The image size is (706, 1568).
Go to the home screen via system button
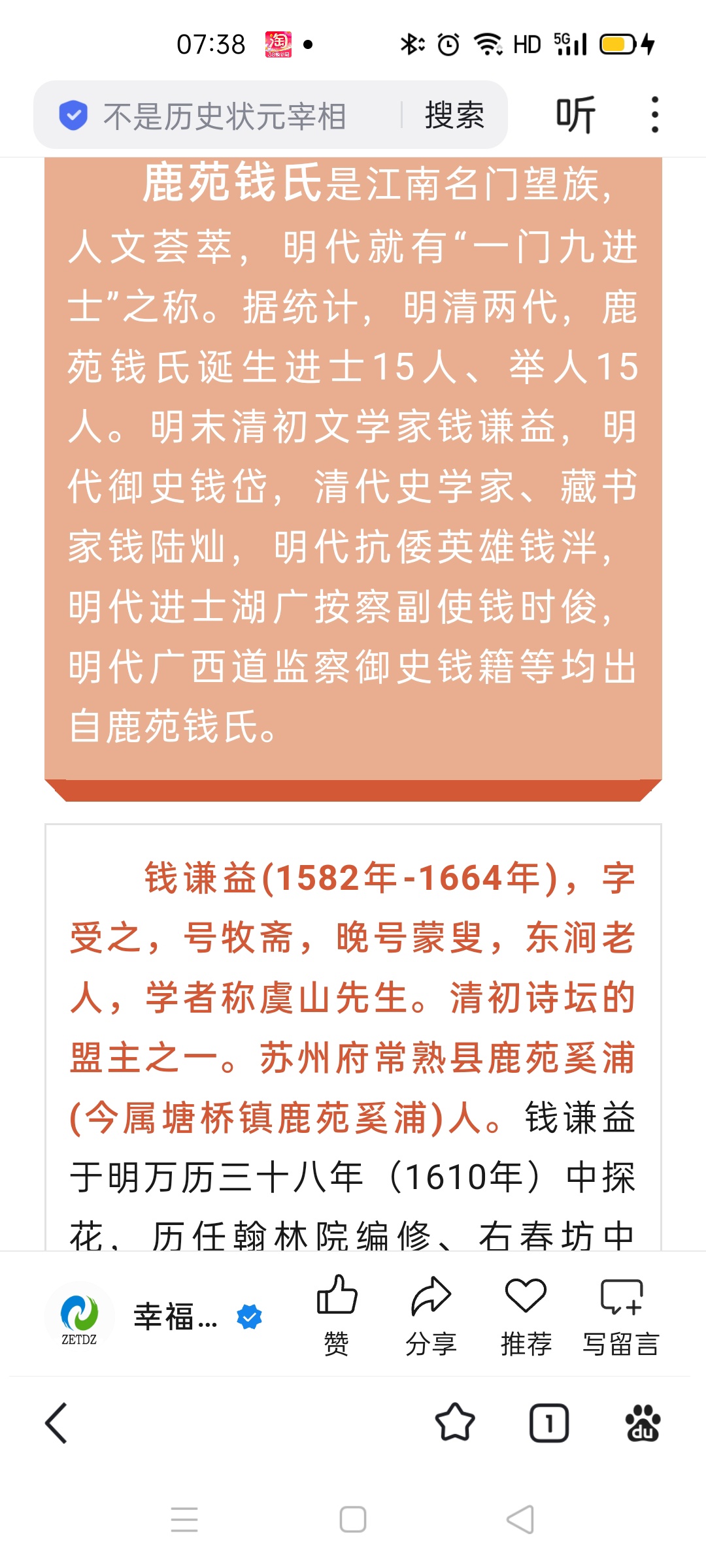tap(353, 1519)
